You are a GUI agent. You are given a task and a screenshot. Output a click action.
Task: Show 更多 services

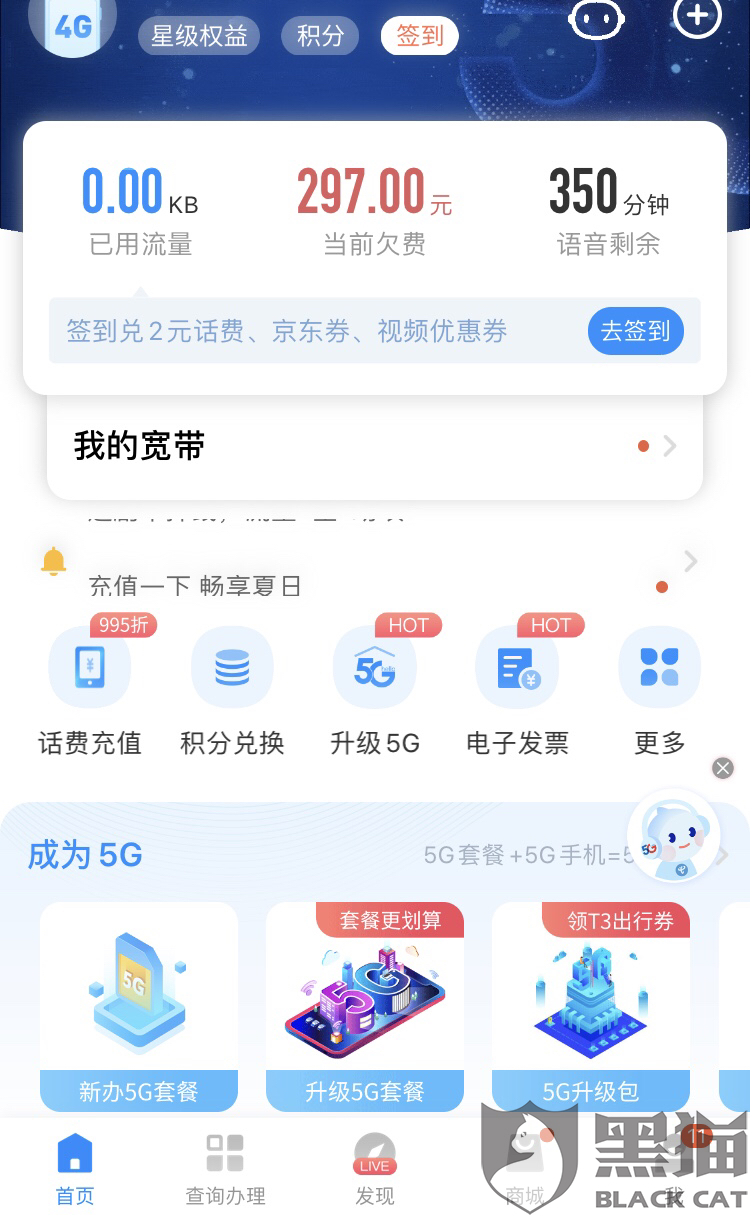660,690
